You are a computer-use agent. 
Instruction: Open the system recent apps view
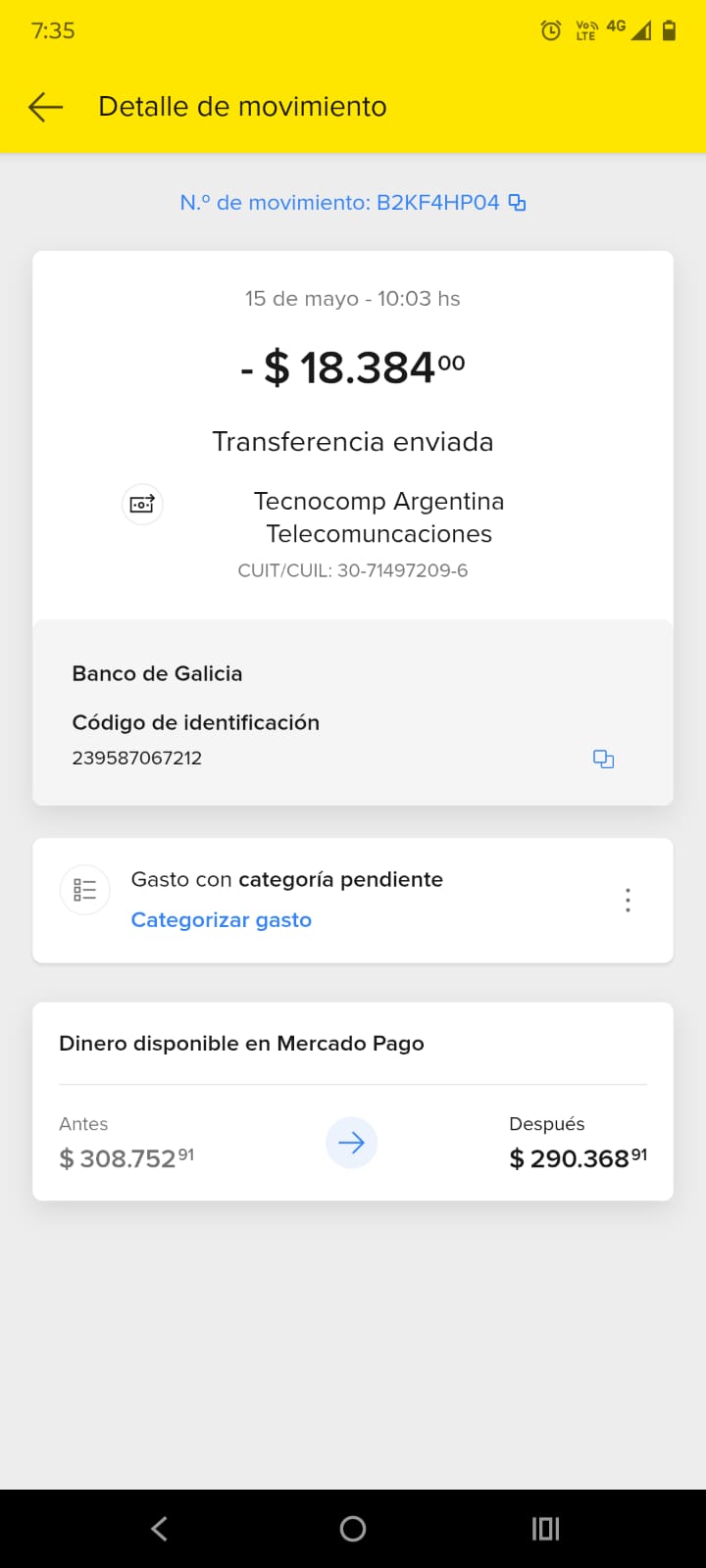[545, 1528]
